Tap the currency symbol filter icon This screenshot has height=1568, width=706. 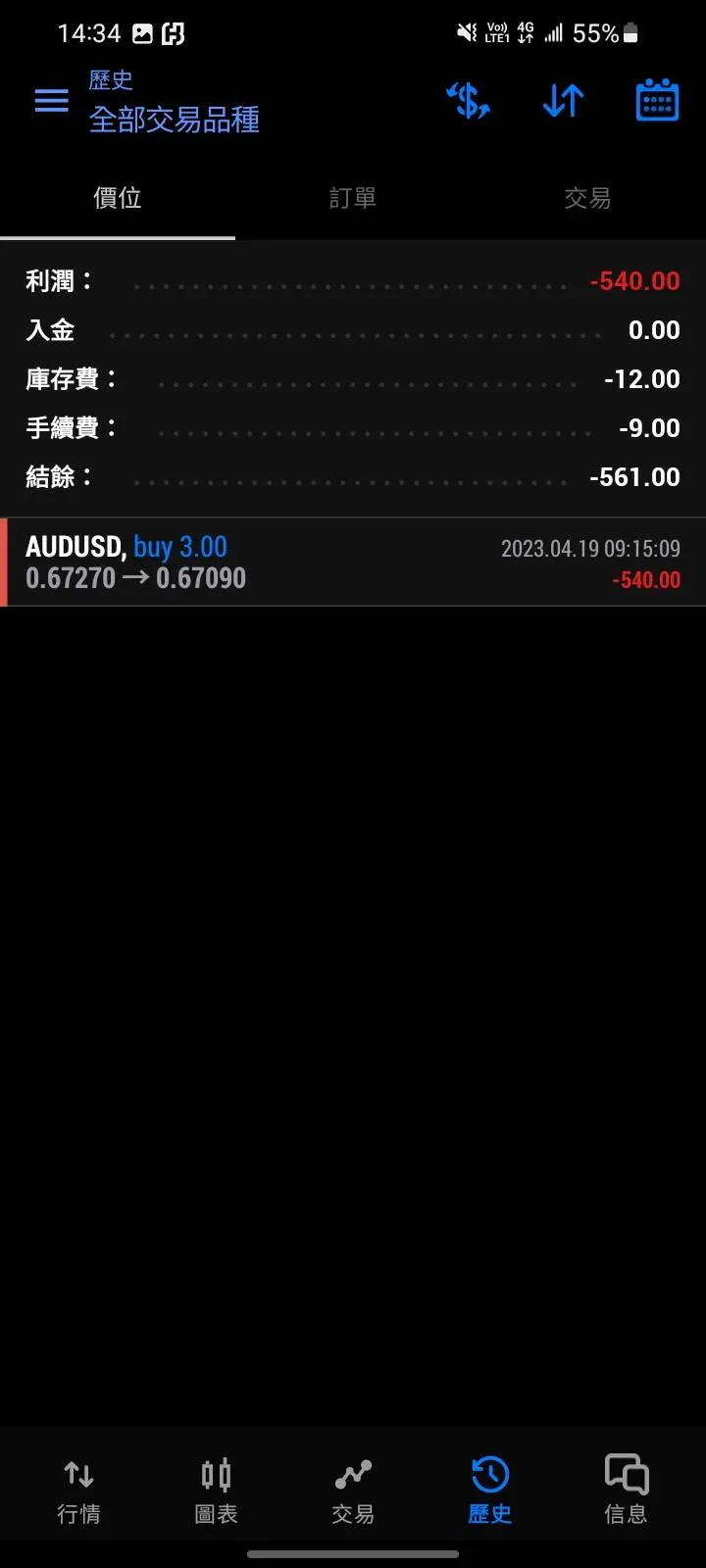coord(468,100)
